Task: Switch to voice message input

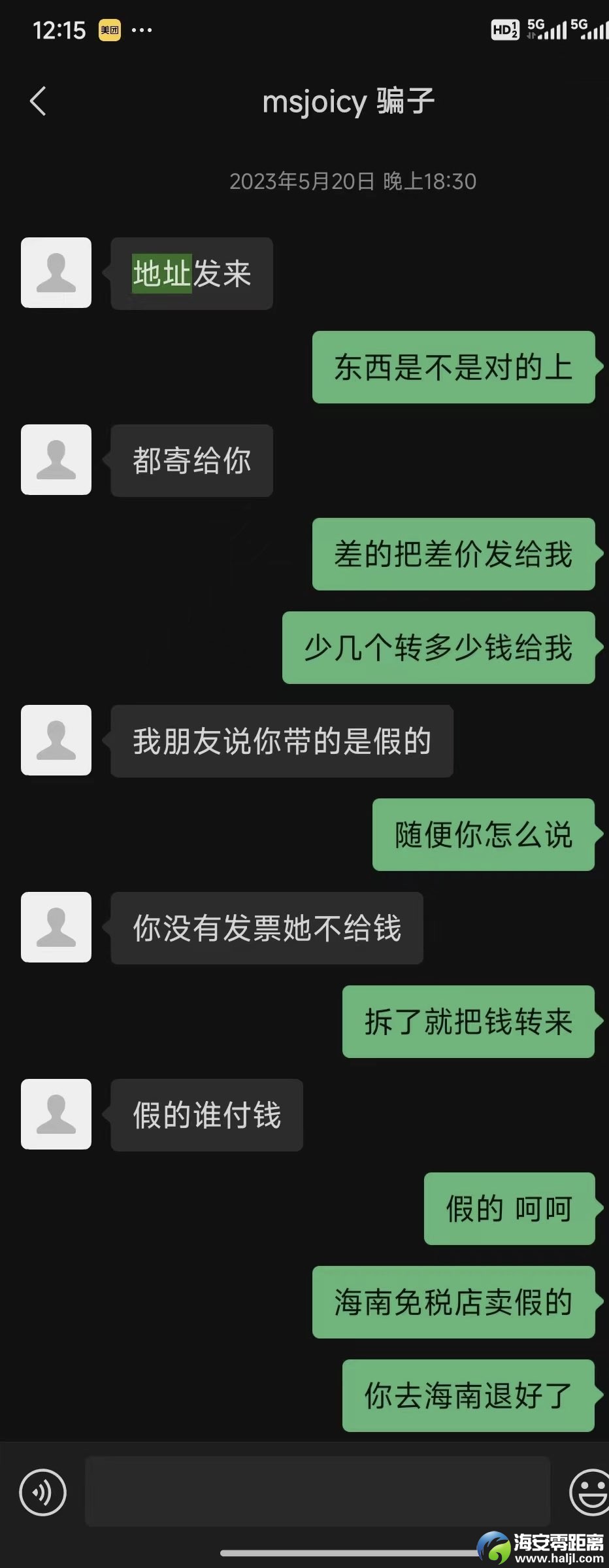Action: [x=42, y=1492]
